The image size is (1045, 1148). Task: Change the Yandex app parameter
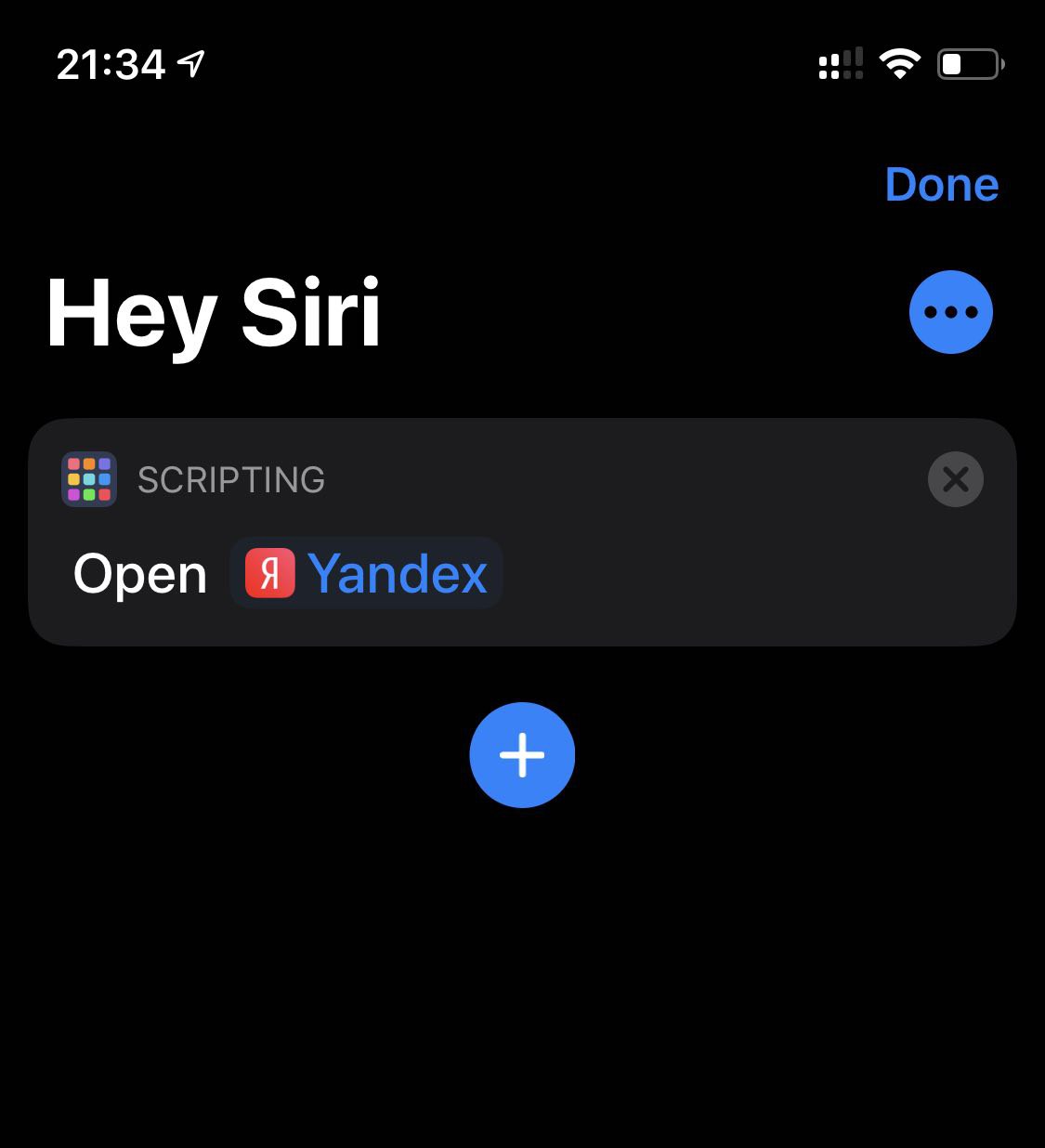[x=367, y=573]
